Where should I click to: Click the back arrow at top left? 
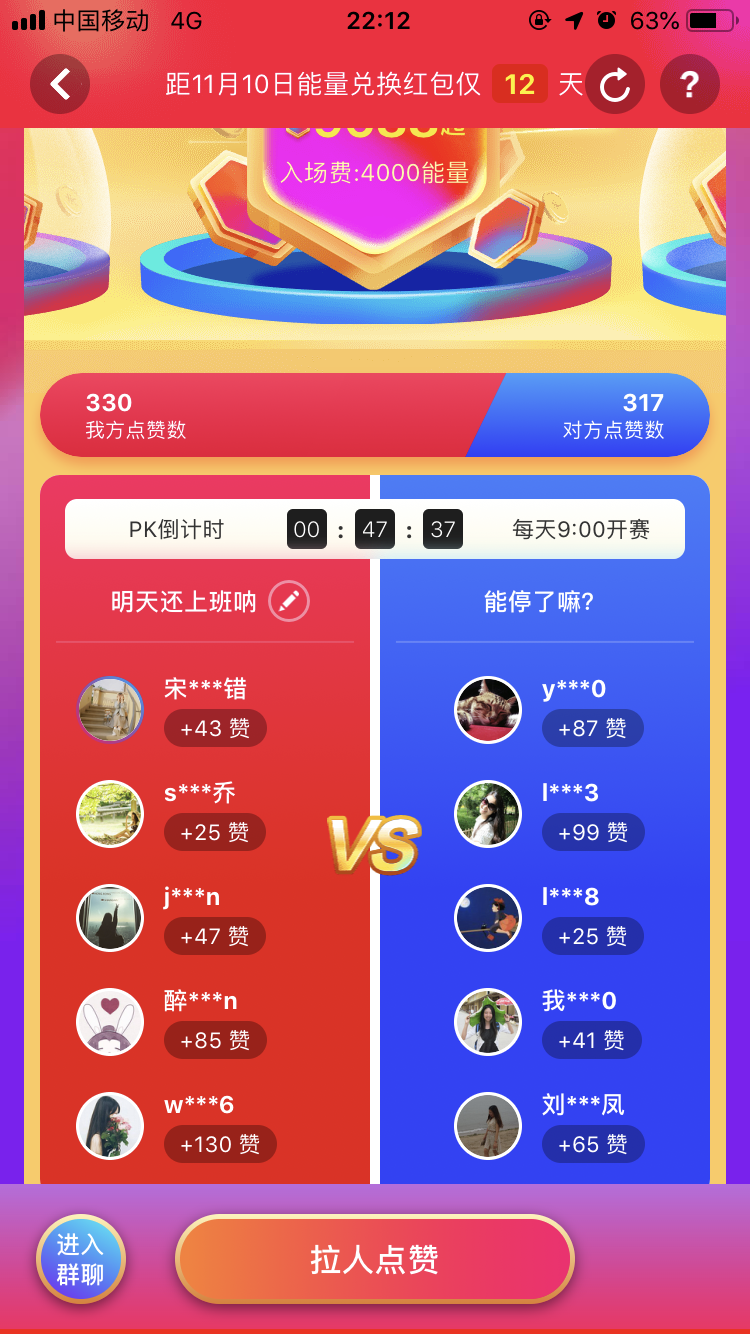[60, 84]
